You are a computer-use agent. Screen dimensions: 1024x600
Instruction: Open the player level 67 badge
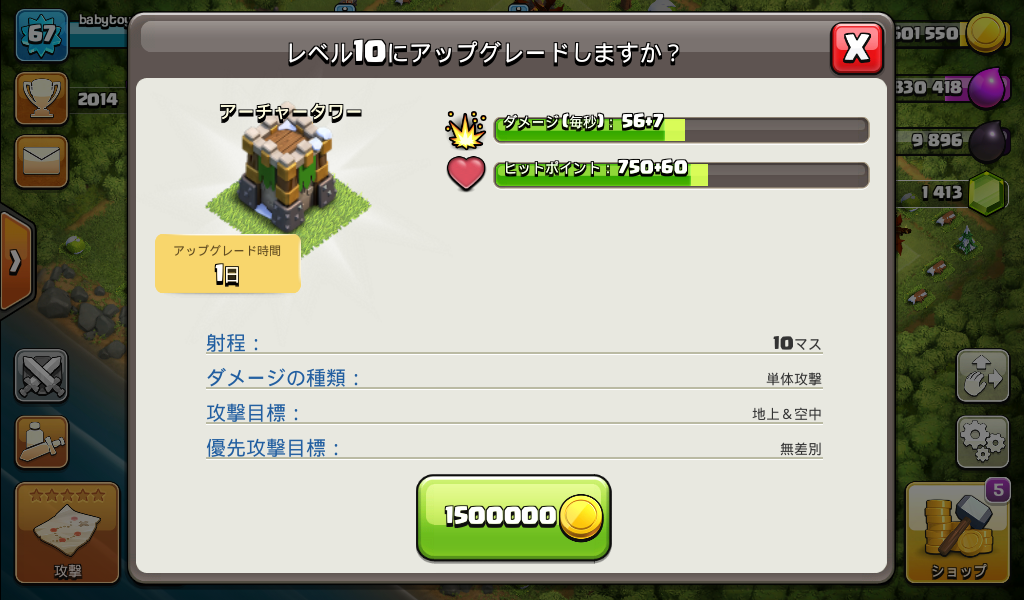coord(41,35)
